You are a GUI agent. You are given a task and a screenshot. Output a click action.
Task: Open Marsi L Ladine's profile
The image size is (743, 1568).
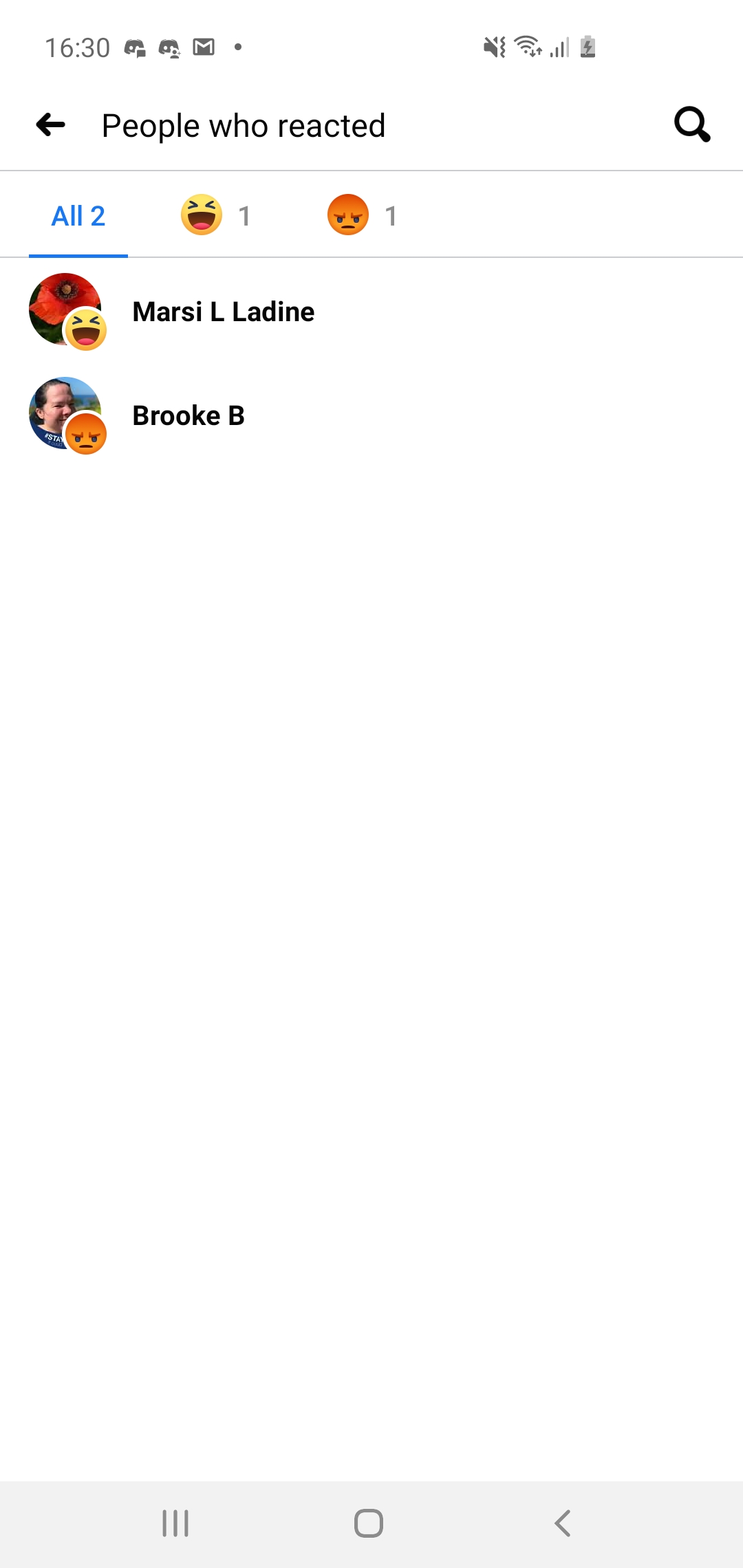(x=371, y=312)
